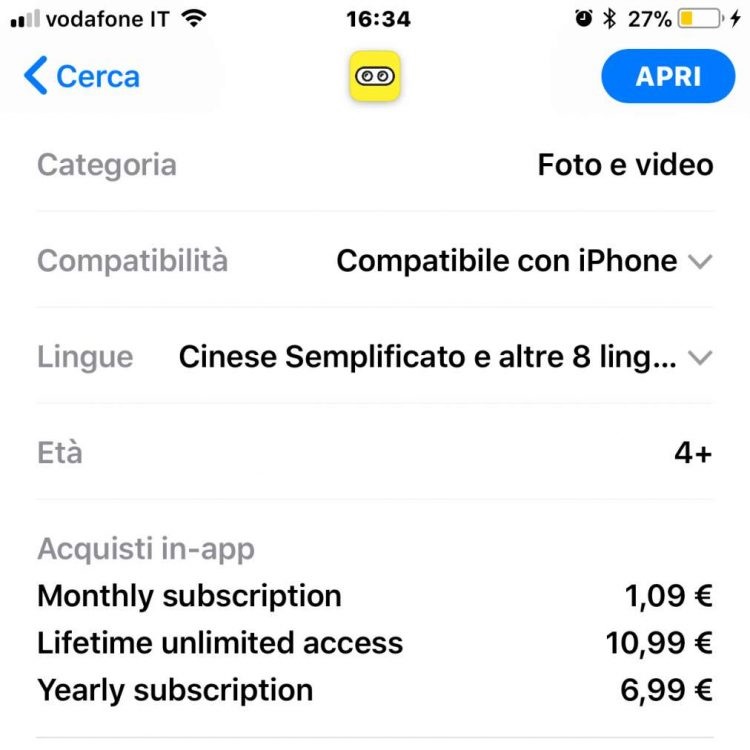Expand the Compatibilità details
Image resolution: width=750 pixels, height=750 pixels.
pos(700,262)
